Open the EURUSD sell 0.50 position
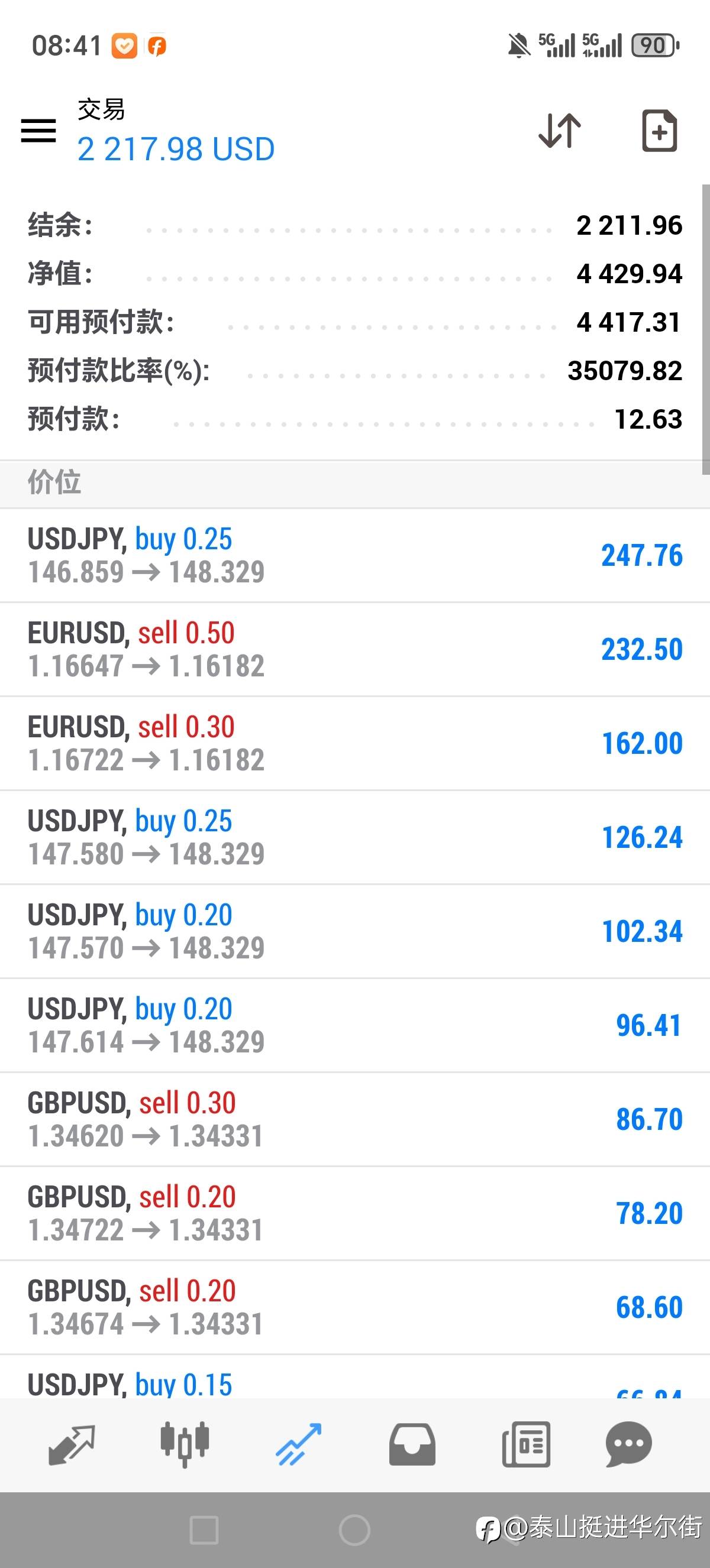This screenshot has height=1568, width=710. (x=355, y=649)
